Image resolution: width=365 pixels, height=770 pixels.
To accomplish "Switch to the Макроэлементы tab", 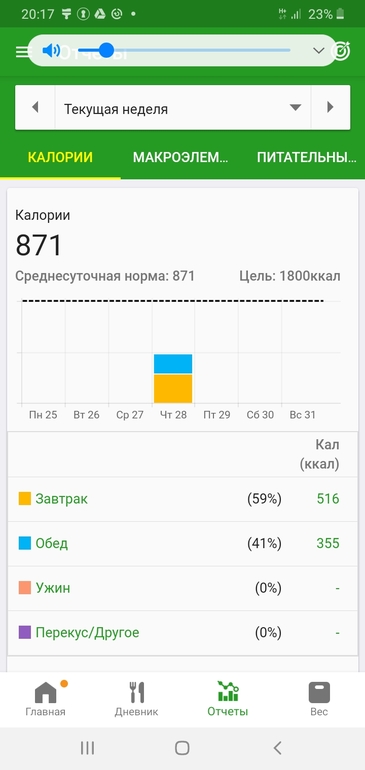I will click(x=181, y=158).
